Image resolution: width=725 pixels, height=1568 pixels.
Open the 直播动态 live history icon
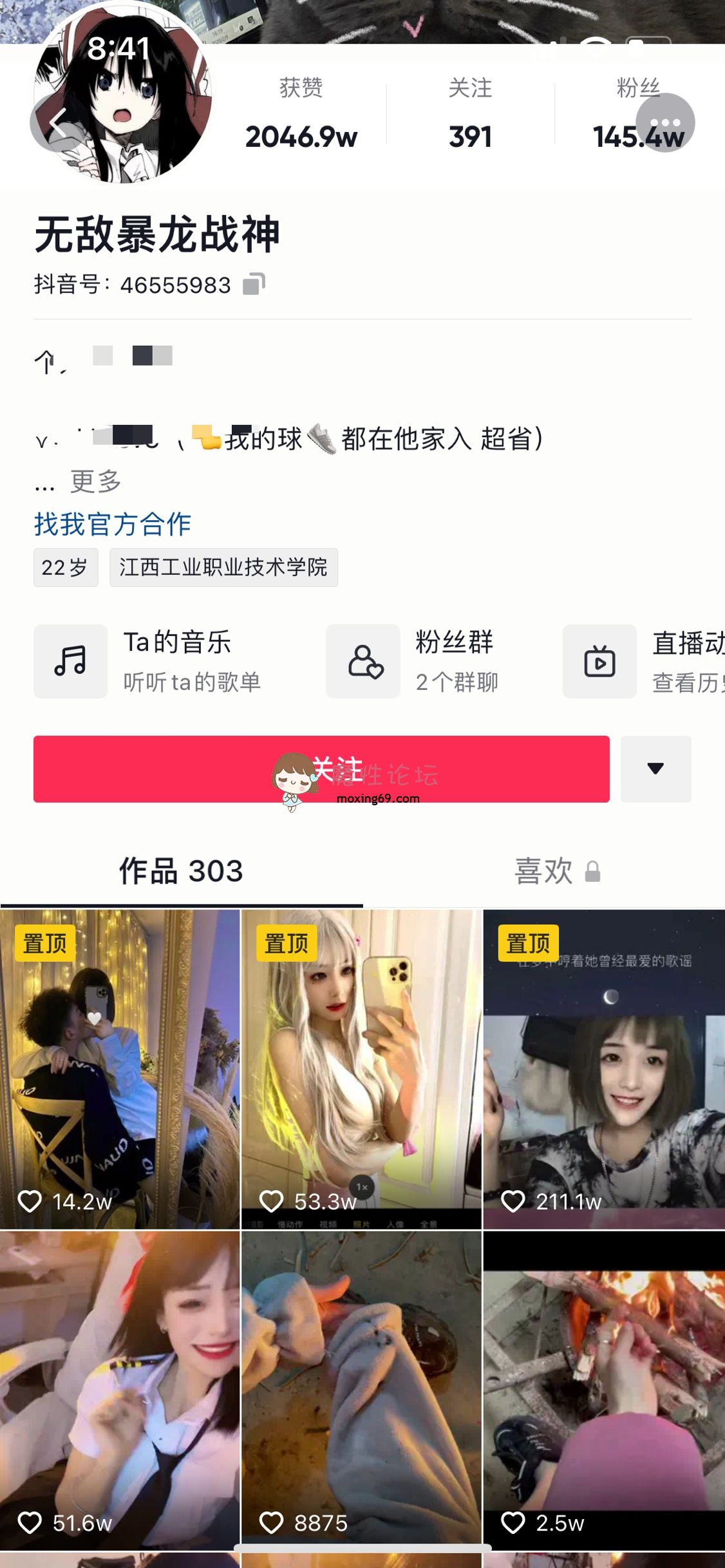599,660
